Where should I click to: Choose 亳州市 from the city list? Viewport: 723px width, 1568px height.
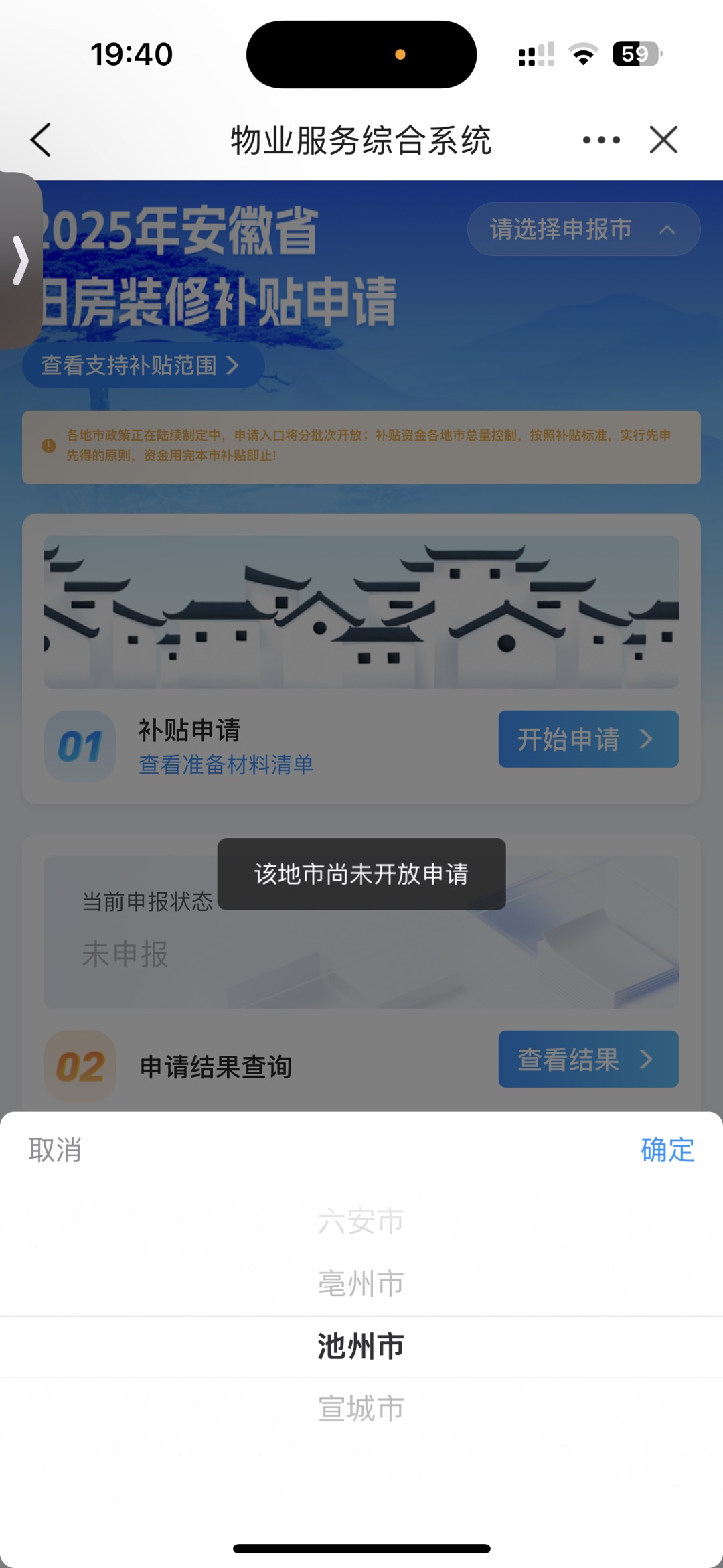pos(361,1283)
